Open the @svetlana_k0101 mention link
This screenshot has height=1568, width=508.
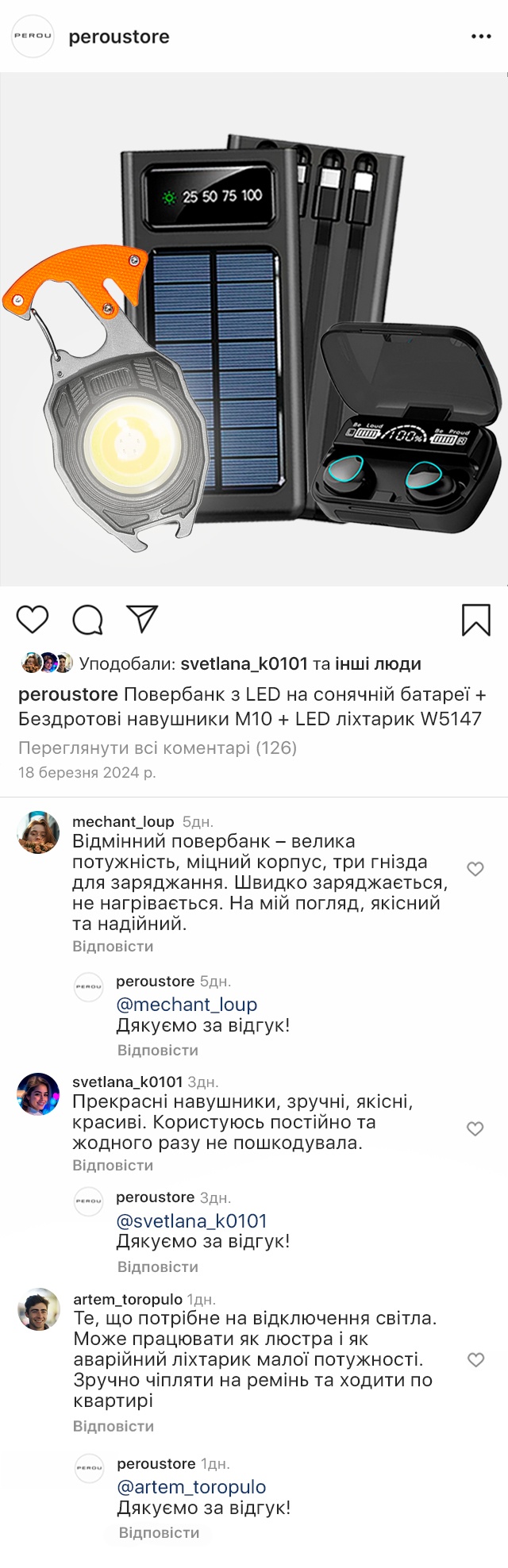[x=191, y=1220]
